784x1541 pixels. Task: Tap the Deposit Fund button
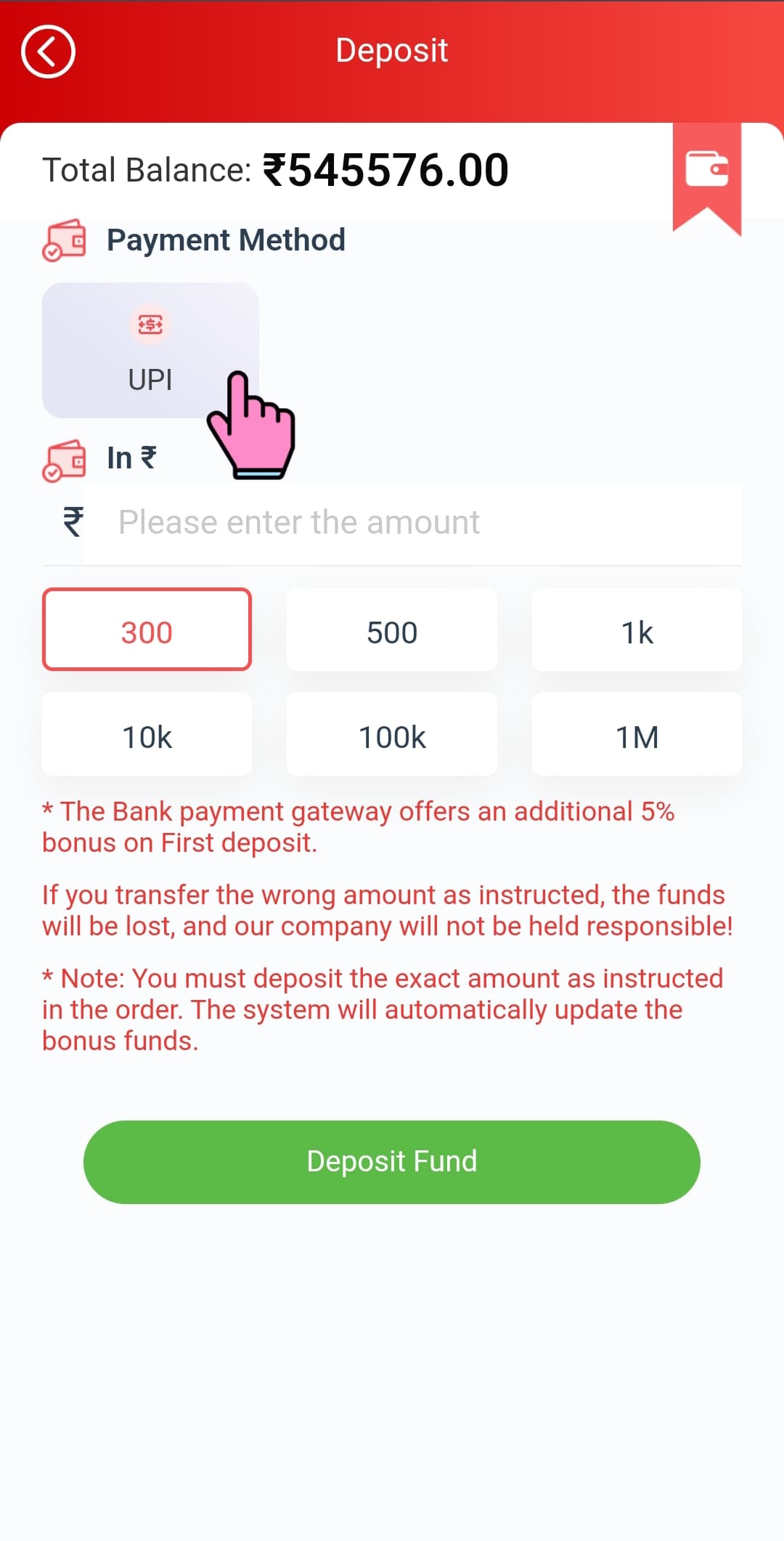tap(392, 1162)
